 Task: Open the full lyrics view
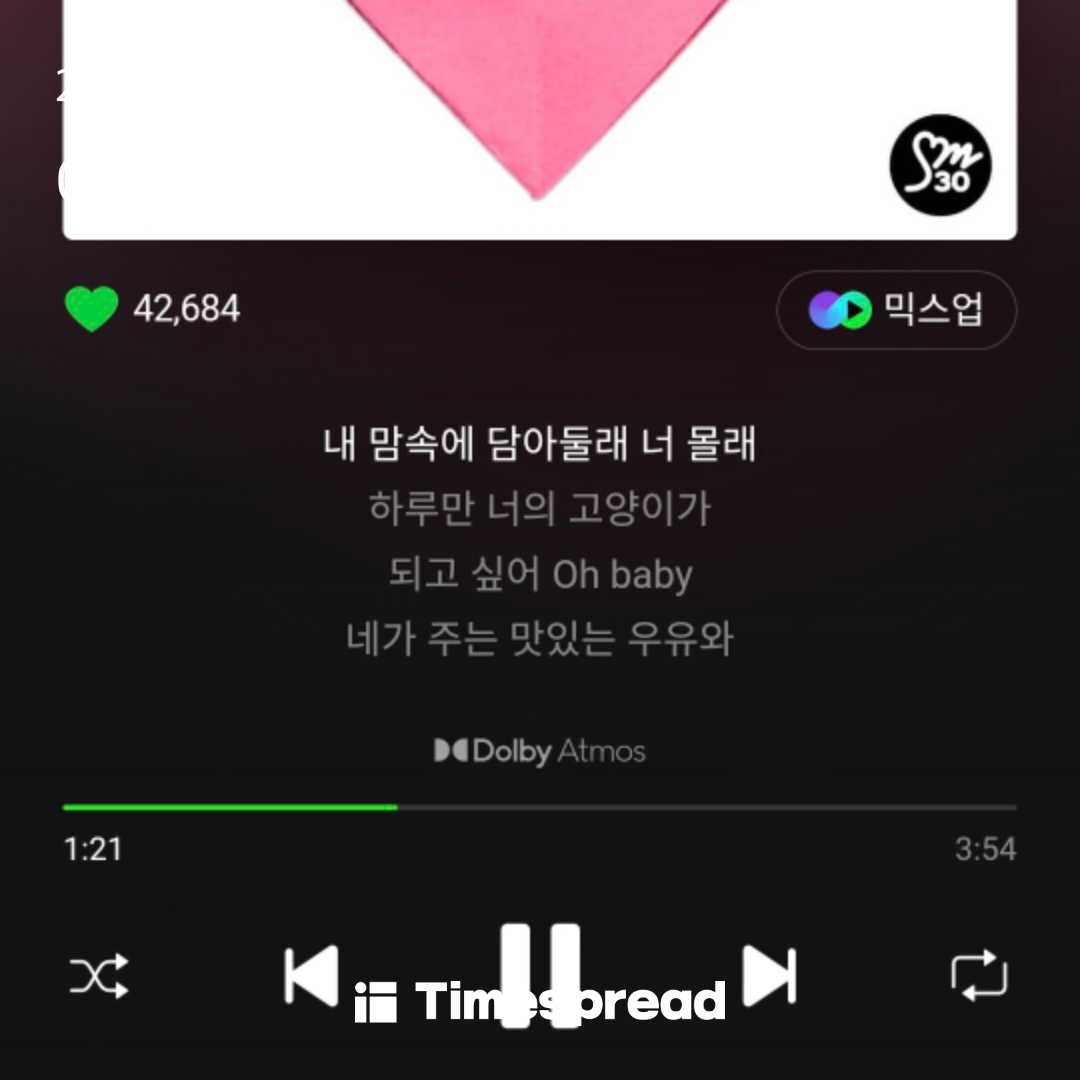click(x=540, y=540)
